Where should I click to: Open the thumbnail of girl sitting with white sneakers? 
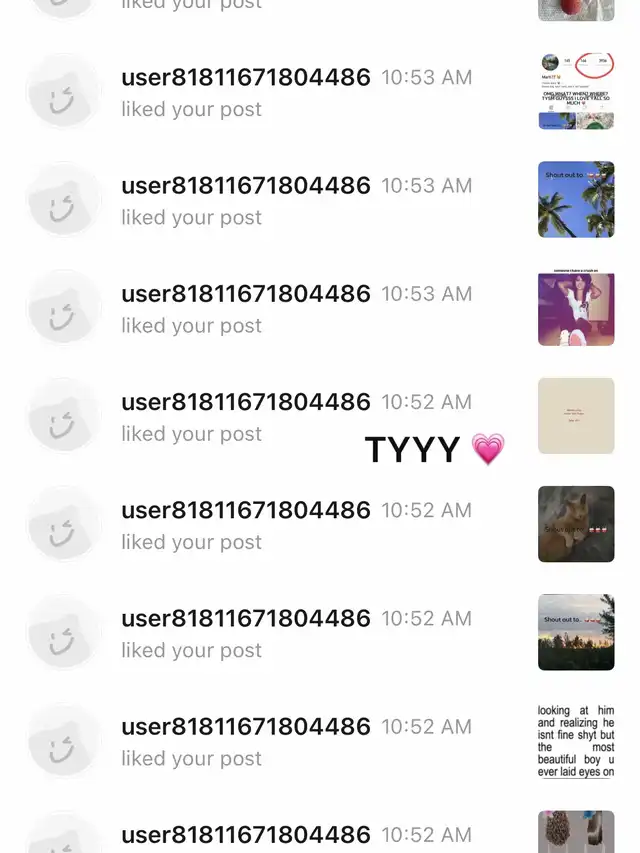click(576, 308)
